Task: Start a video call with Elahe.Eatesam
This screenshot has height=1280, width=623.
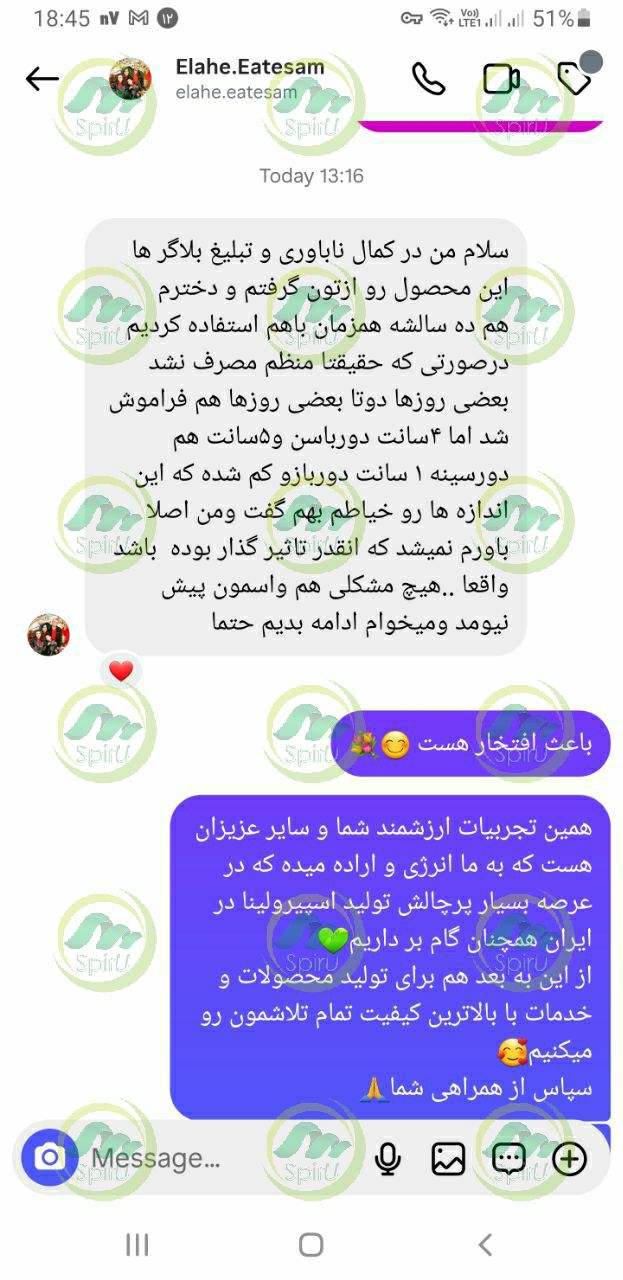Action: [501, 79]
